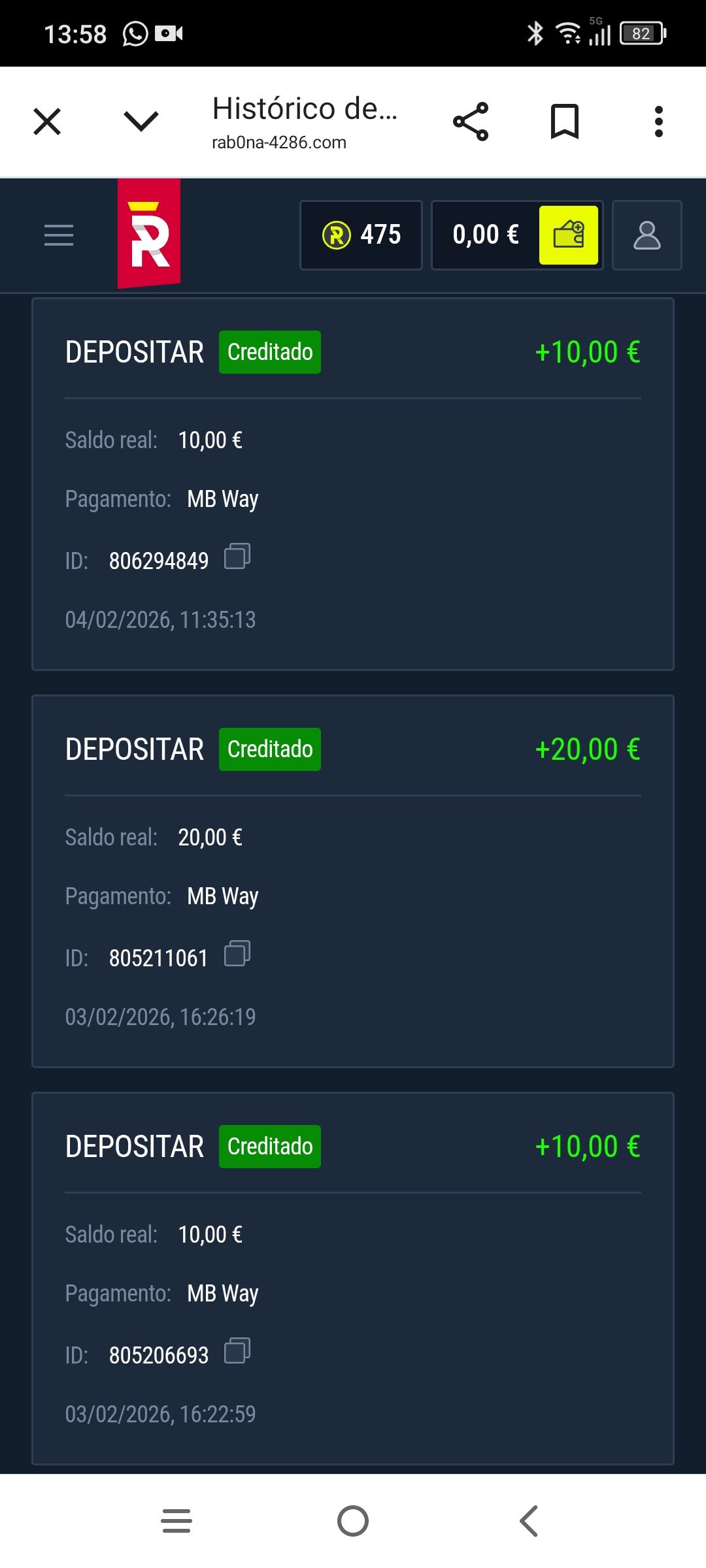The height and width of the screenshot is (1568, 706).
Task: Tap the yellow wallet deposit button
Action: click(x=568, y=235)
